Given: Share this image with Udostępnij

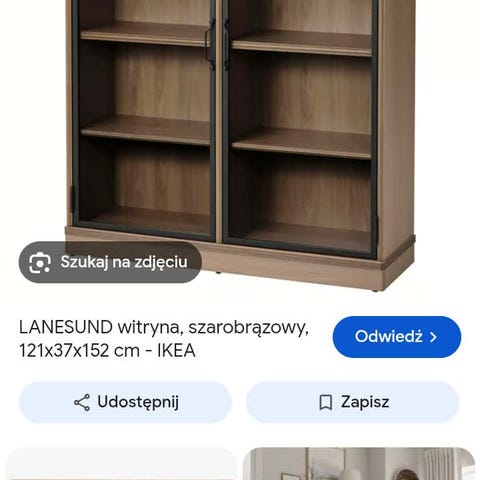Looking at the screenshot, I should click(x=125, y=402).
